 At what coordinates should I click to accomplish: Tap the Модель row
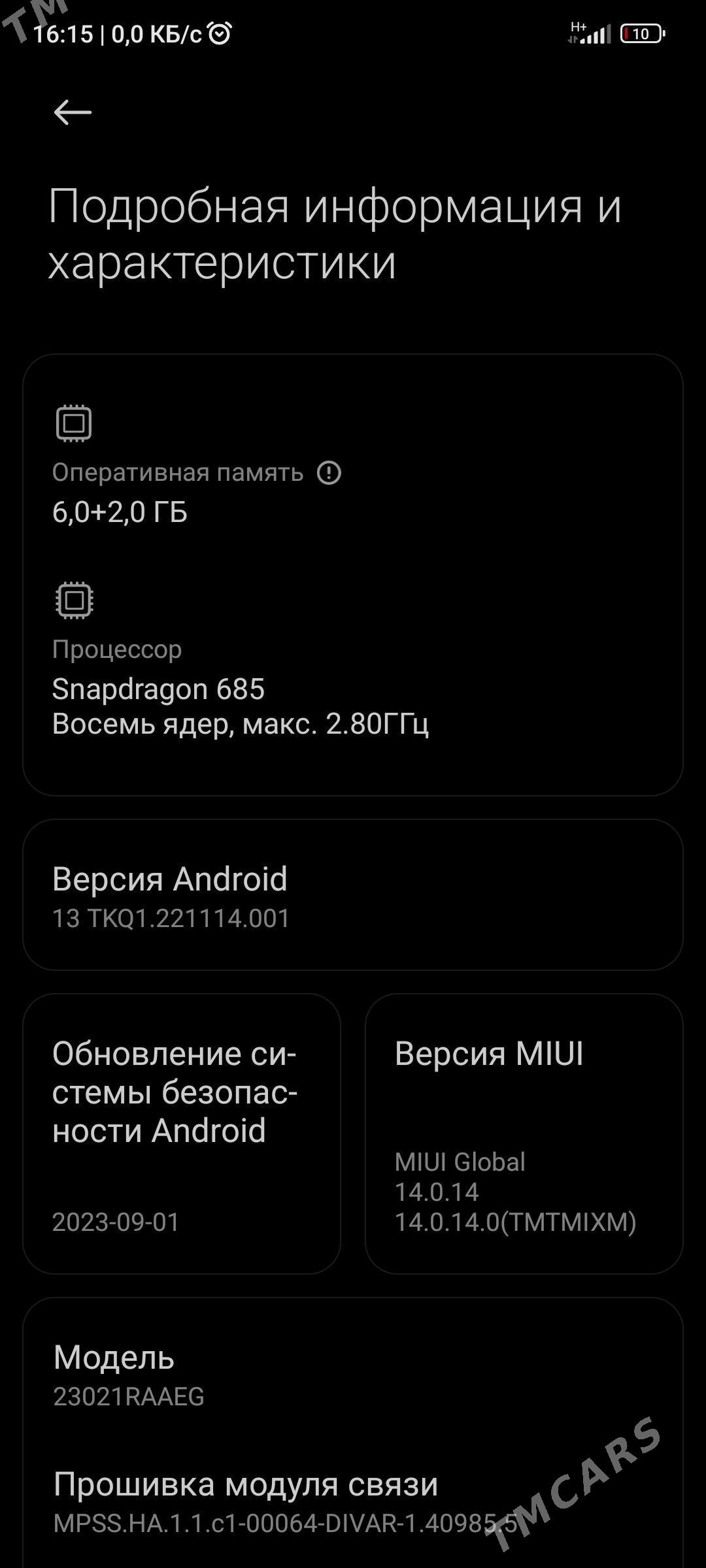pos(353,1375)
